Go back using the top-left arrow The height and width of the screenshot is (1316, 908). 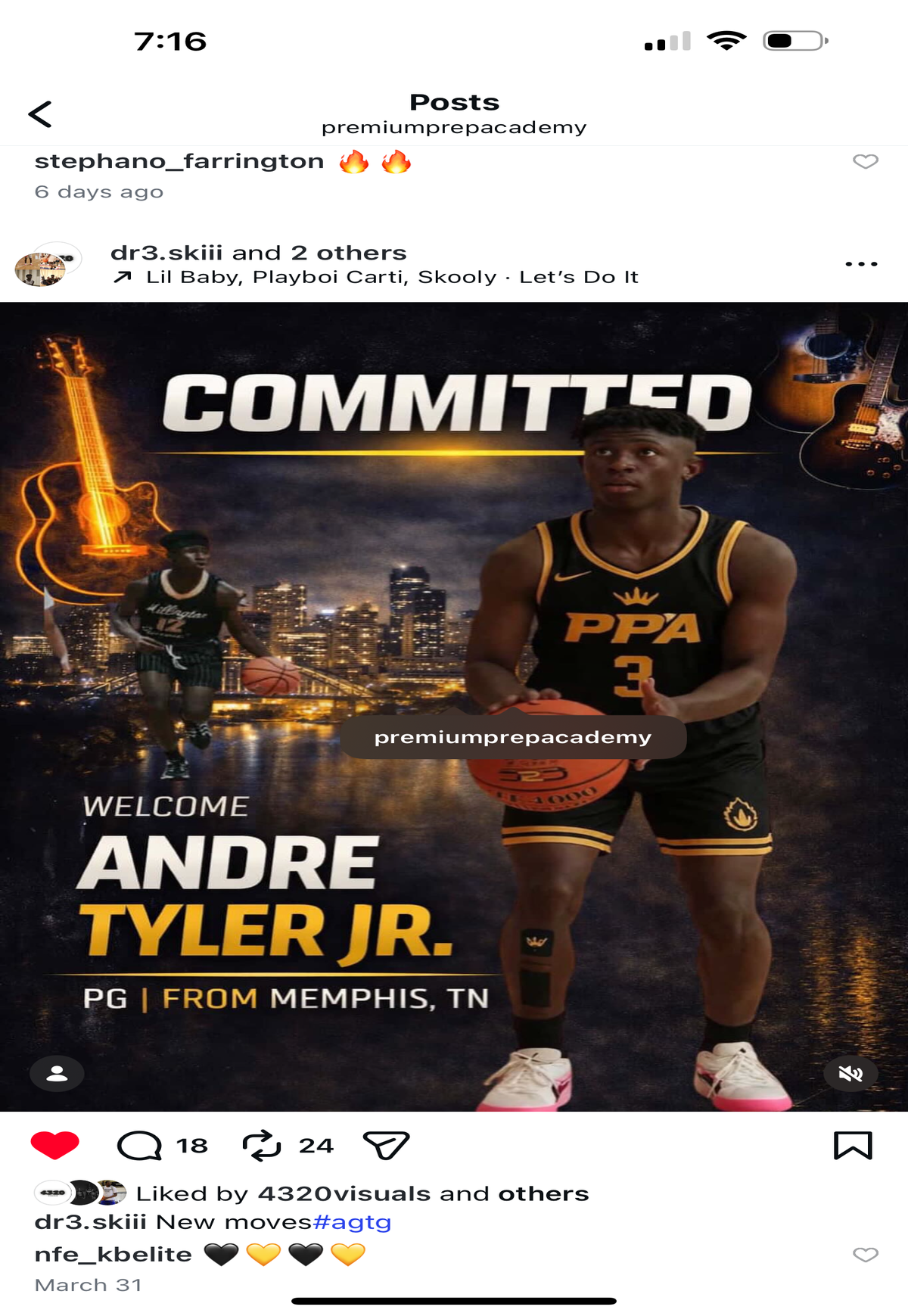(x=40, y=114)
